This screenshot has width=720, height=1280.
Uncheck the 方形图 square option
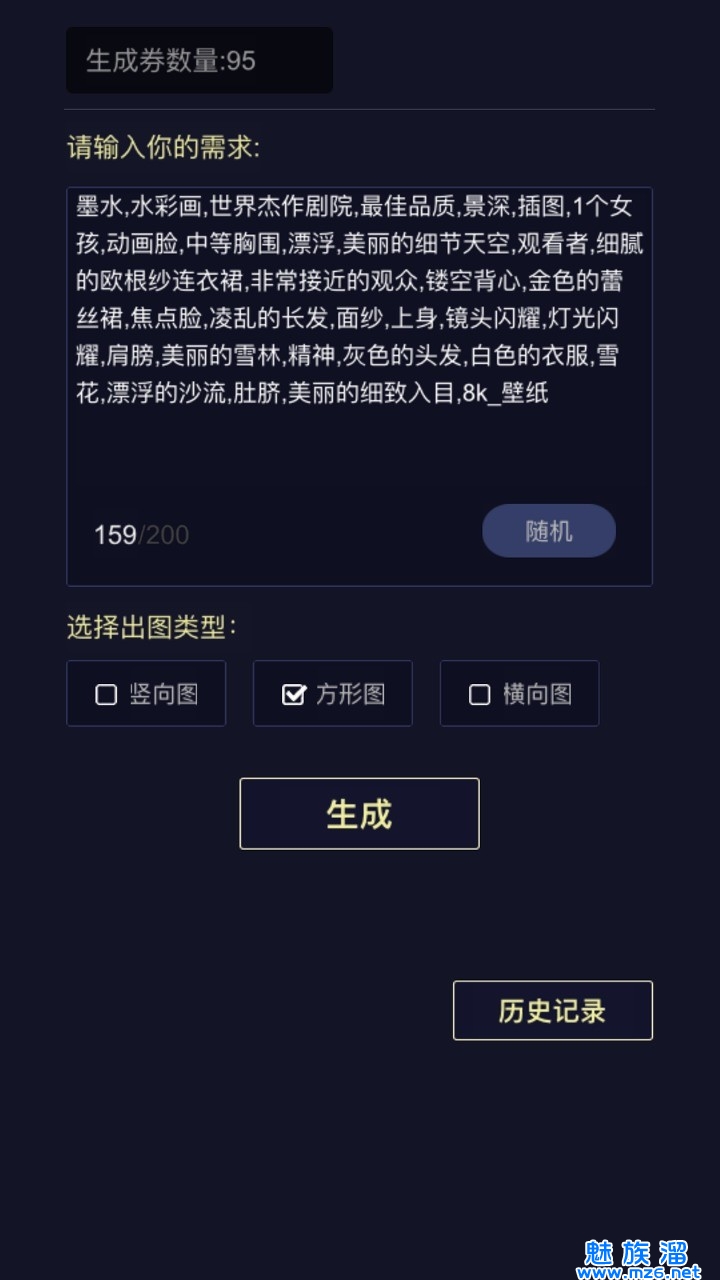(294, 694)
